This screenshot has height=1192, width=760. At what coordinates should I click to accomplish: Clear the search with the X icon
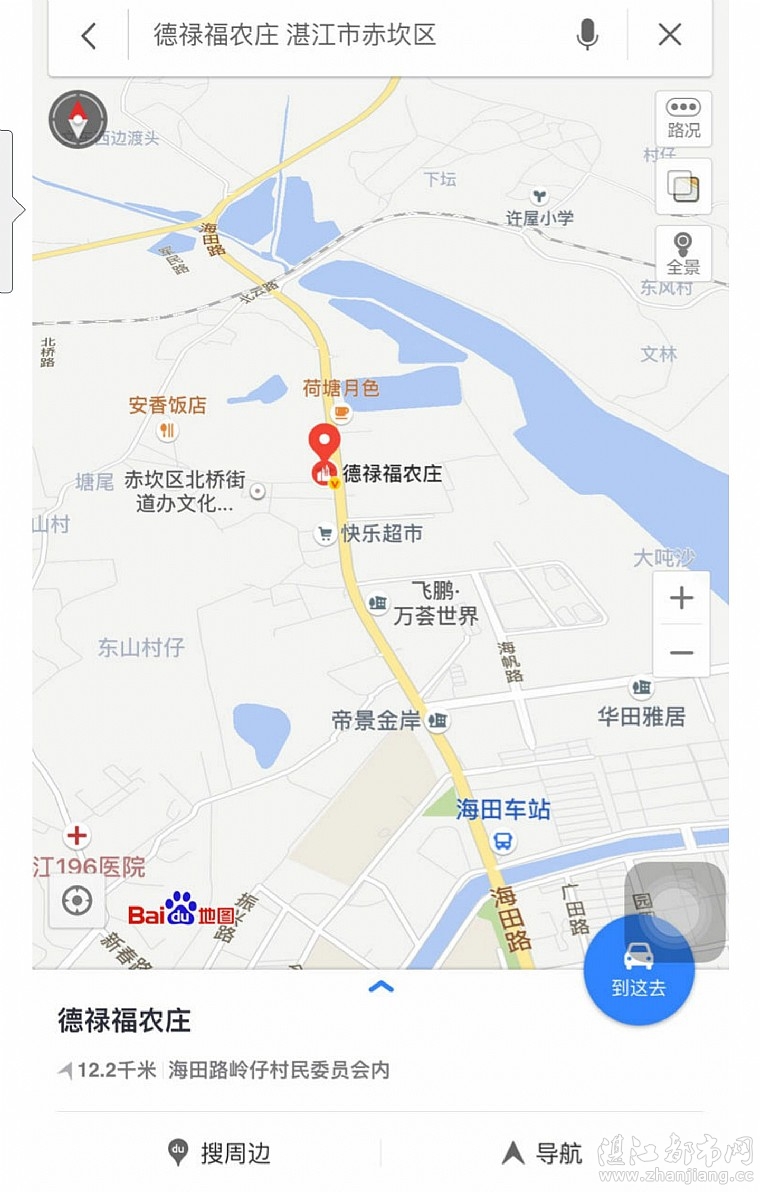(x=670, y=36)
